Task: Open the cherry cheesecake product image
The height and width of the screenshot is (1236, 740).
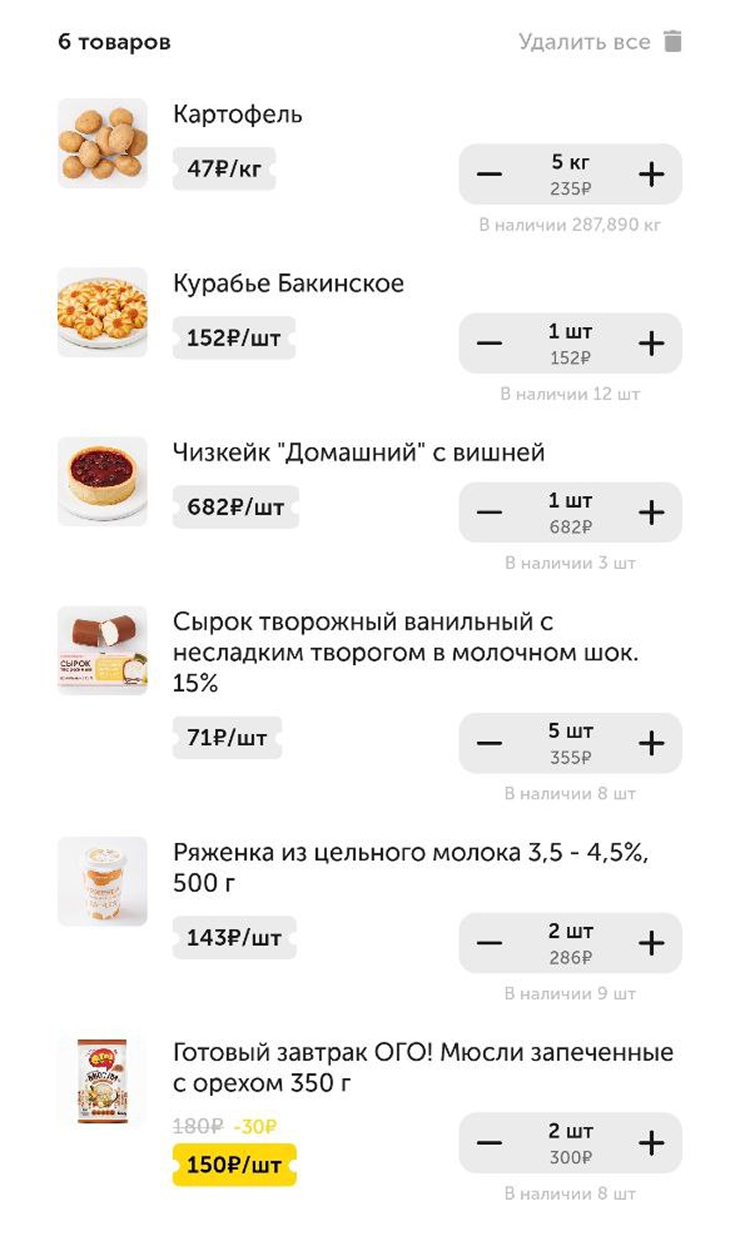Action: point(102,481)
